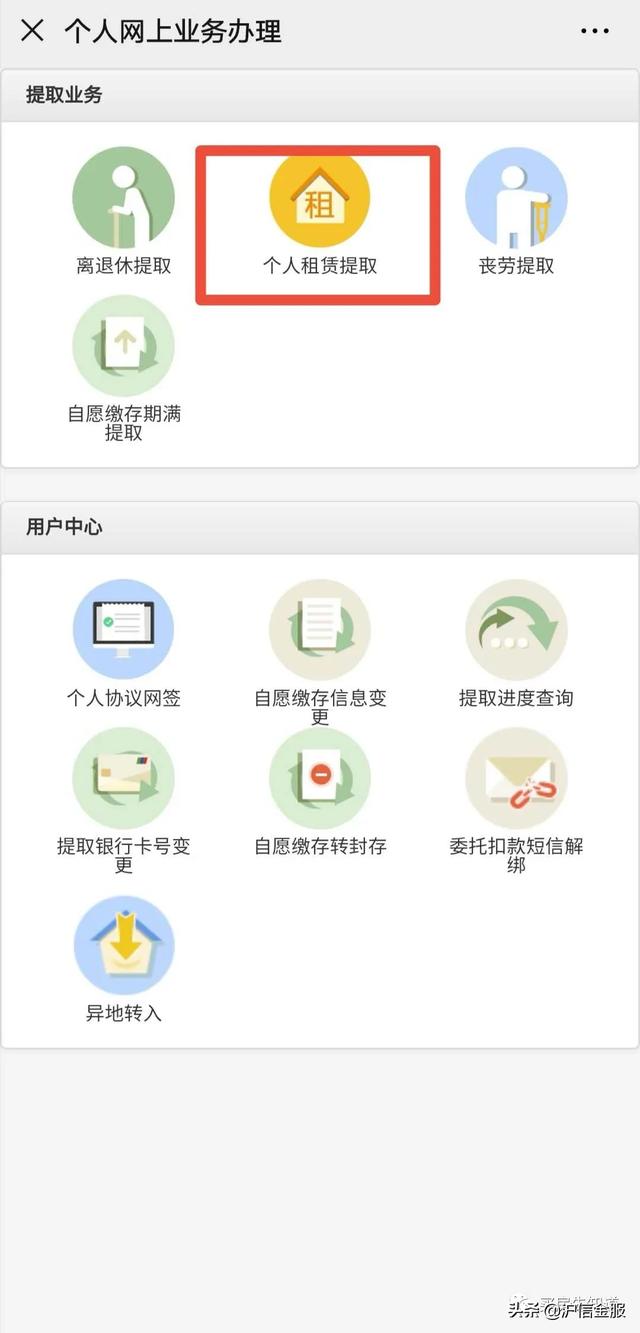Open 委托扣款短信解绑
This screenshot has width=640, height=1333.
516,779
